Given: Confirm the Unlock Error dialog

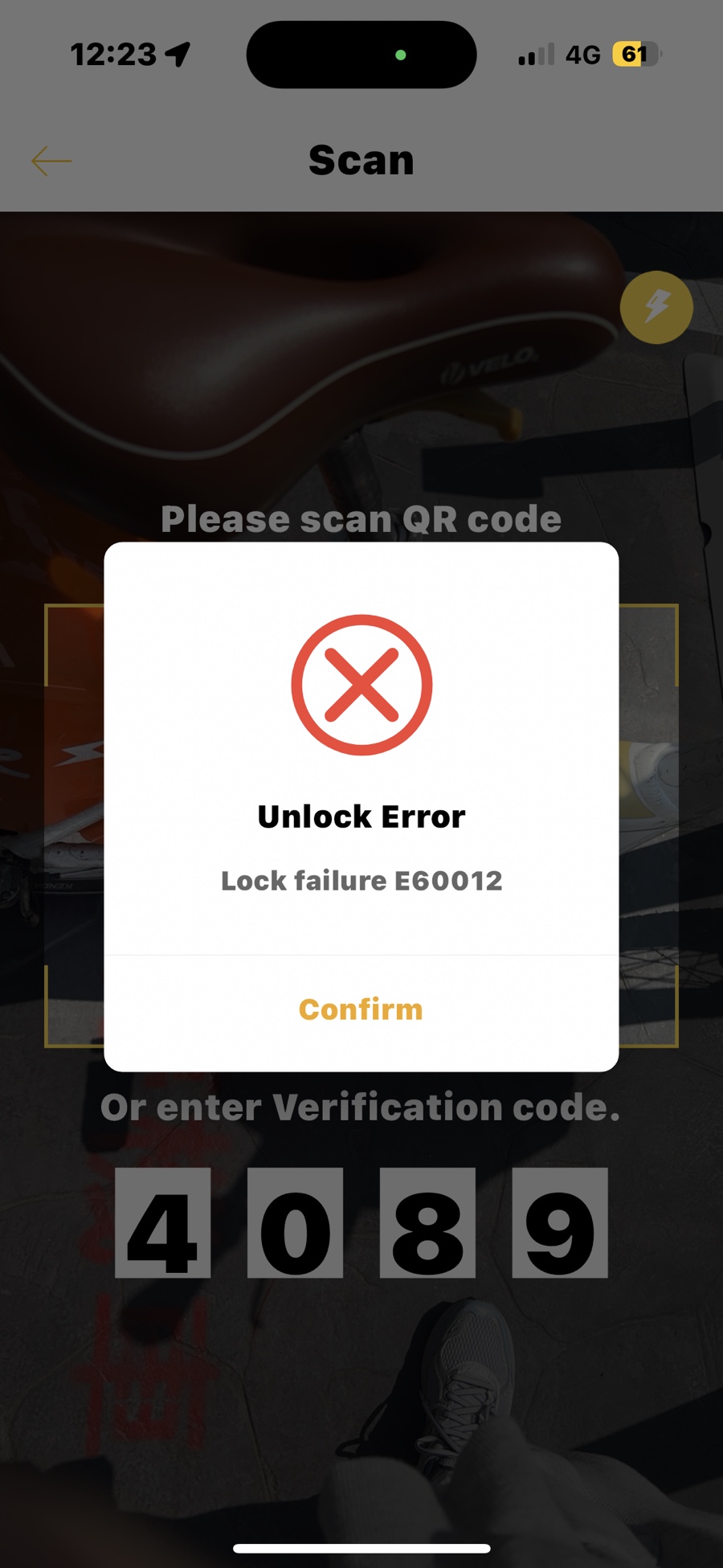Looking at the screenshot, I should pos(361,1009).
